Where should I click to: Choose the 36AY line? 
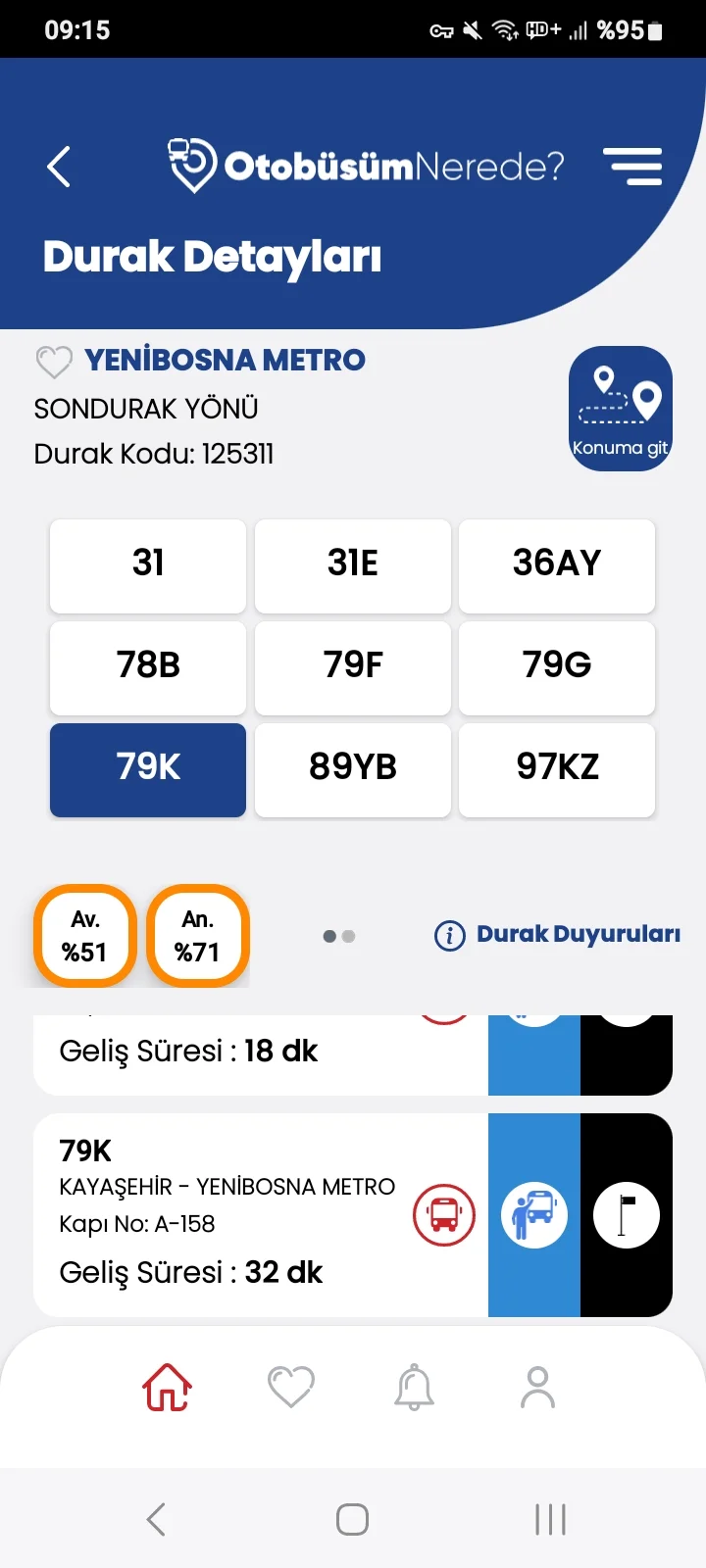(557, 564)
